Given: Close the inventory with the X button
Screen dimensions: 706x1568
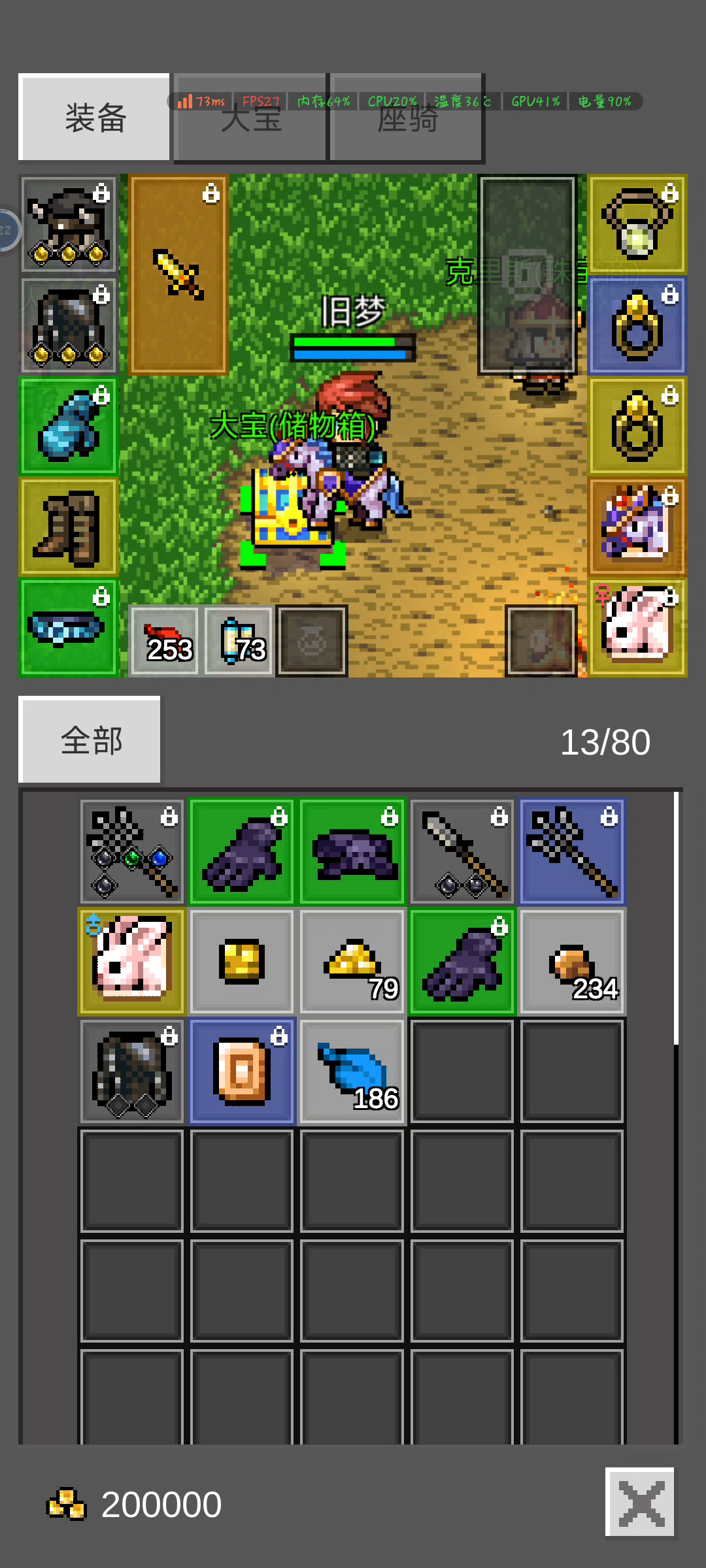Looking at the screenshot, I should [640, 1503].
